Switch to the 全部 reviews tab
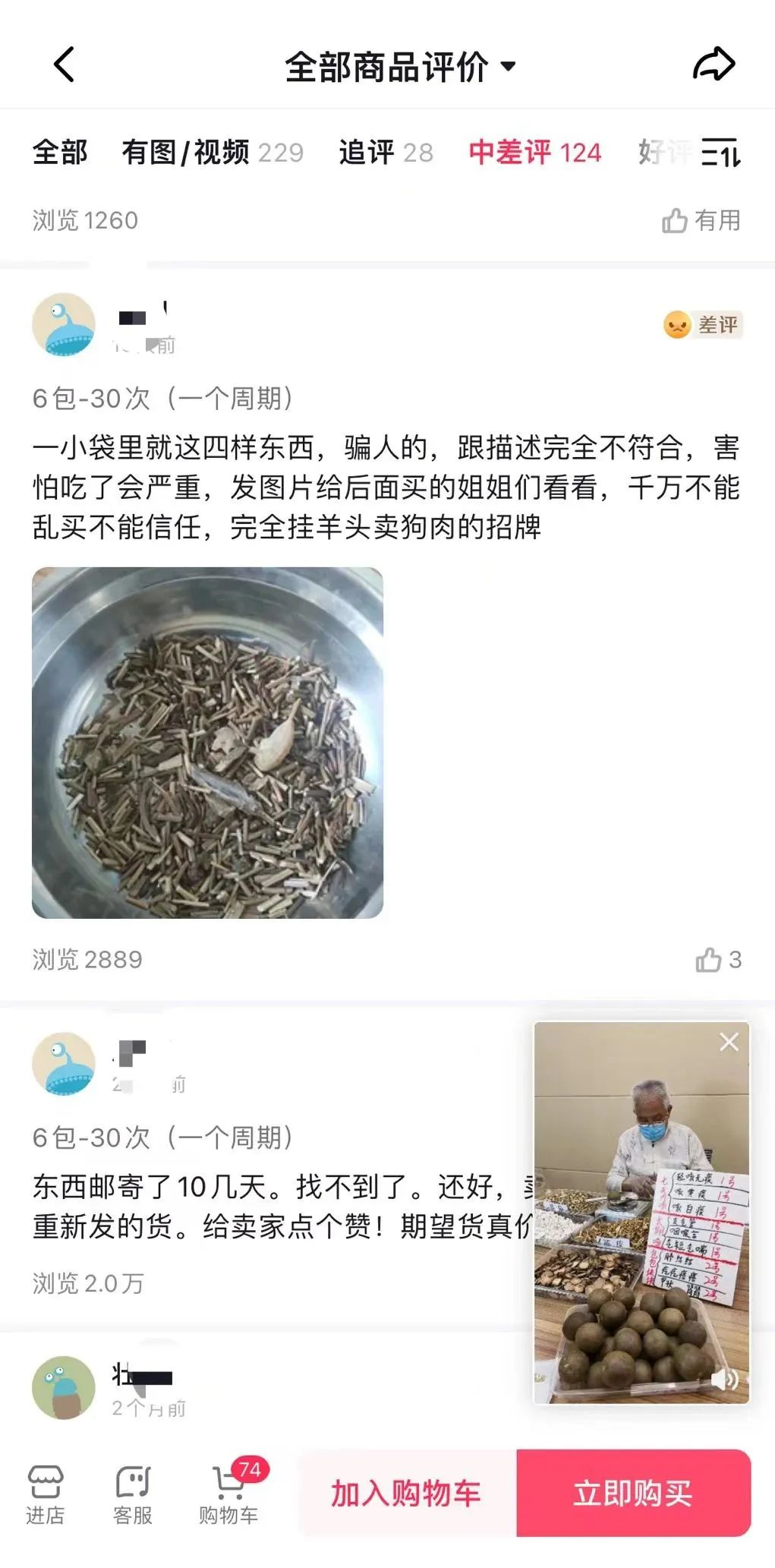This screenshot has height=1568, width=775. coord(60,153)
